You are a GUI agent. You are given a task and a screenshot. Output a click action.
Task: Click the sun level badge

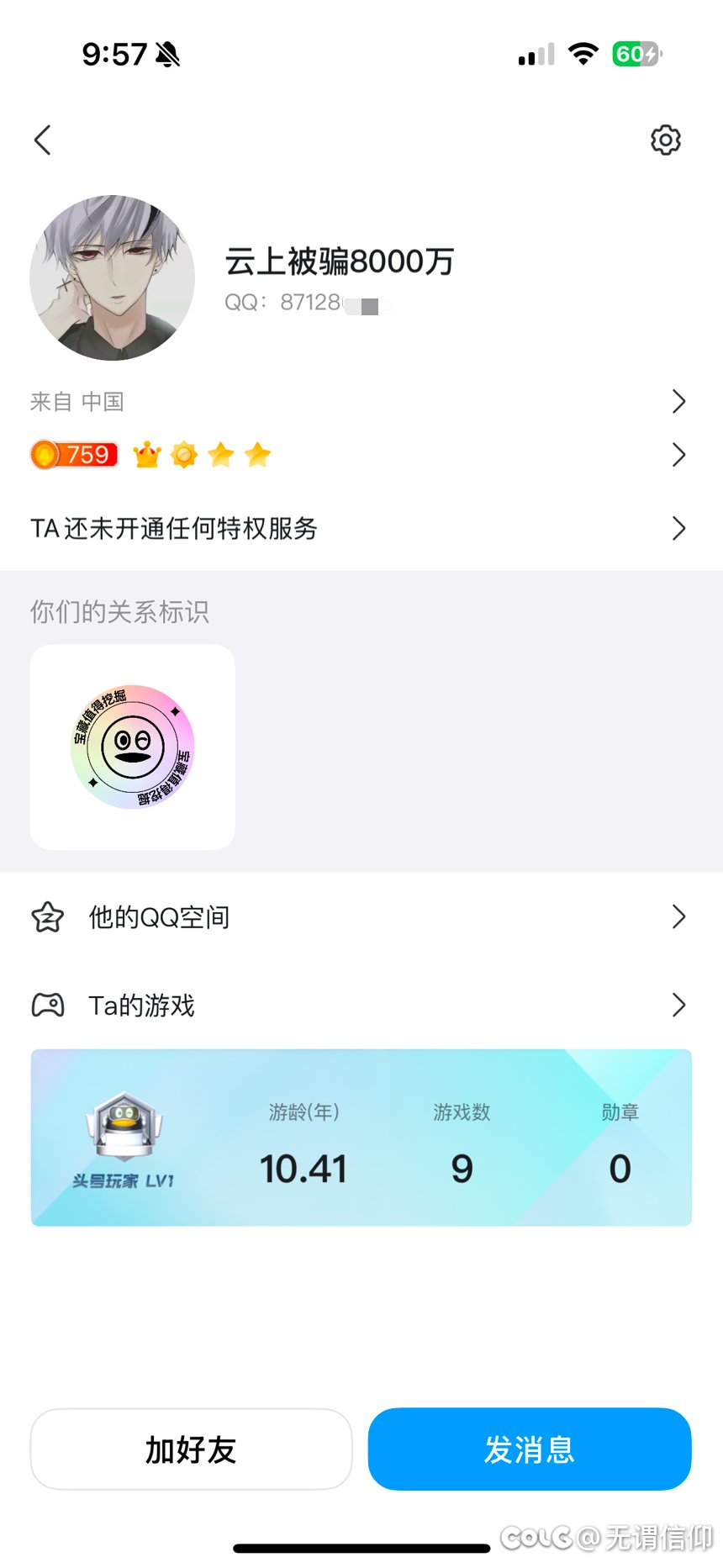click(183, 454)
